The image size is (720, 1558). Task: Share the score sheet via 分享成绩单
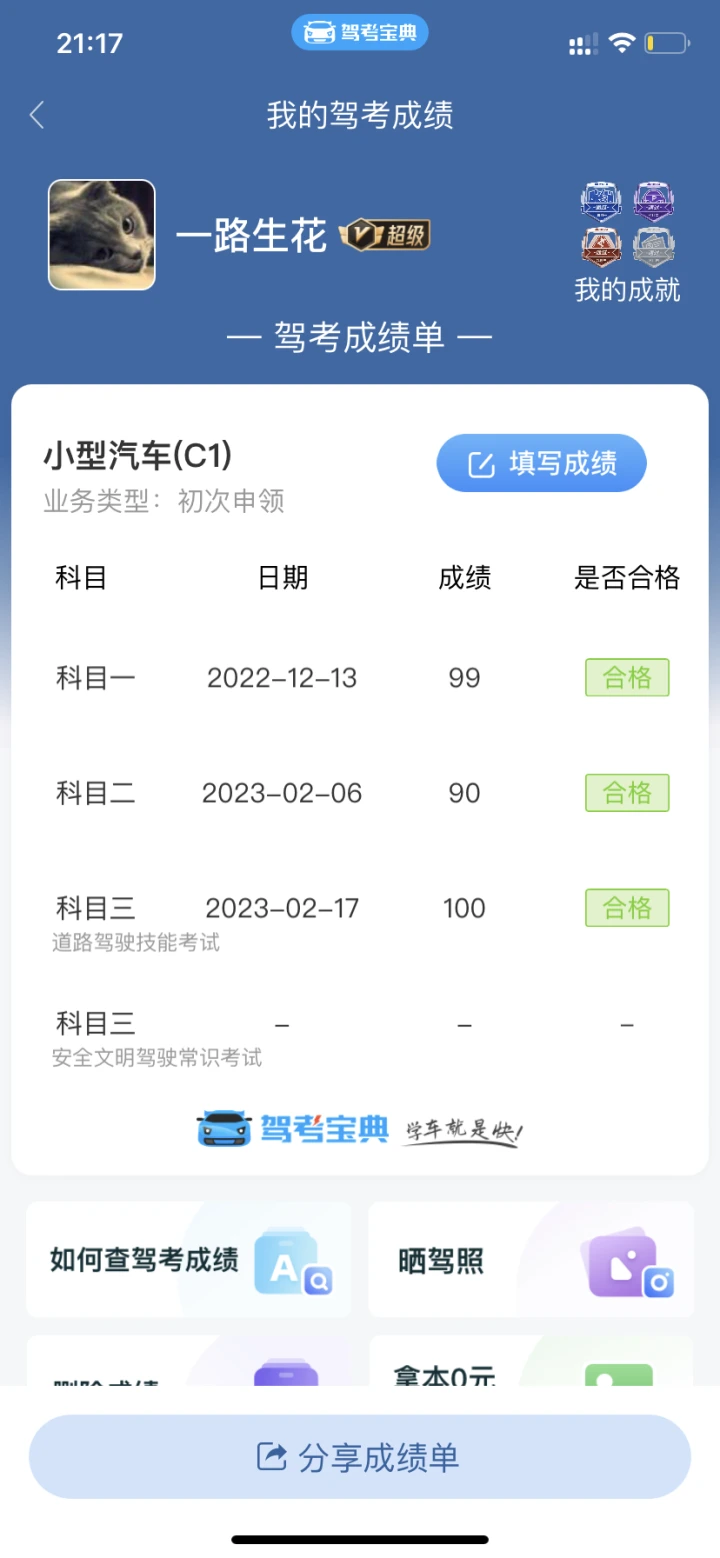[x=360, y=1456]
